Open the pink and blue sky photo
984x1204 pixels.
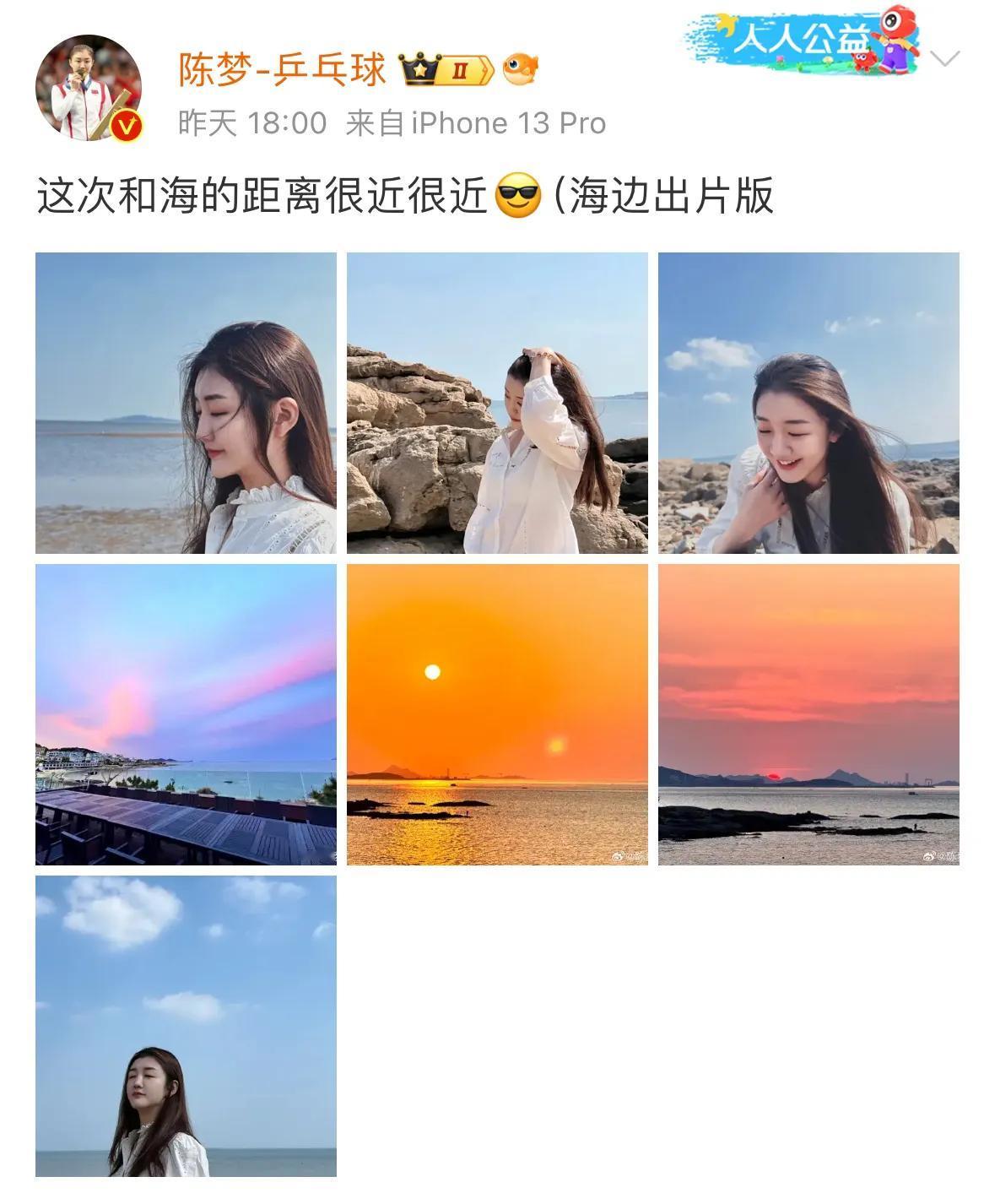pyautogui.click(x=185, y=714)
